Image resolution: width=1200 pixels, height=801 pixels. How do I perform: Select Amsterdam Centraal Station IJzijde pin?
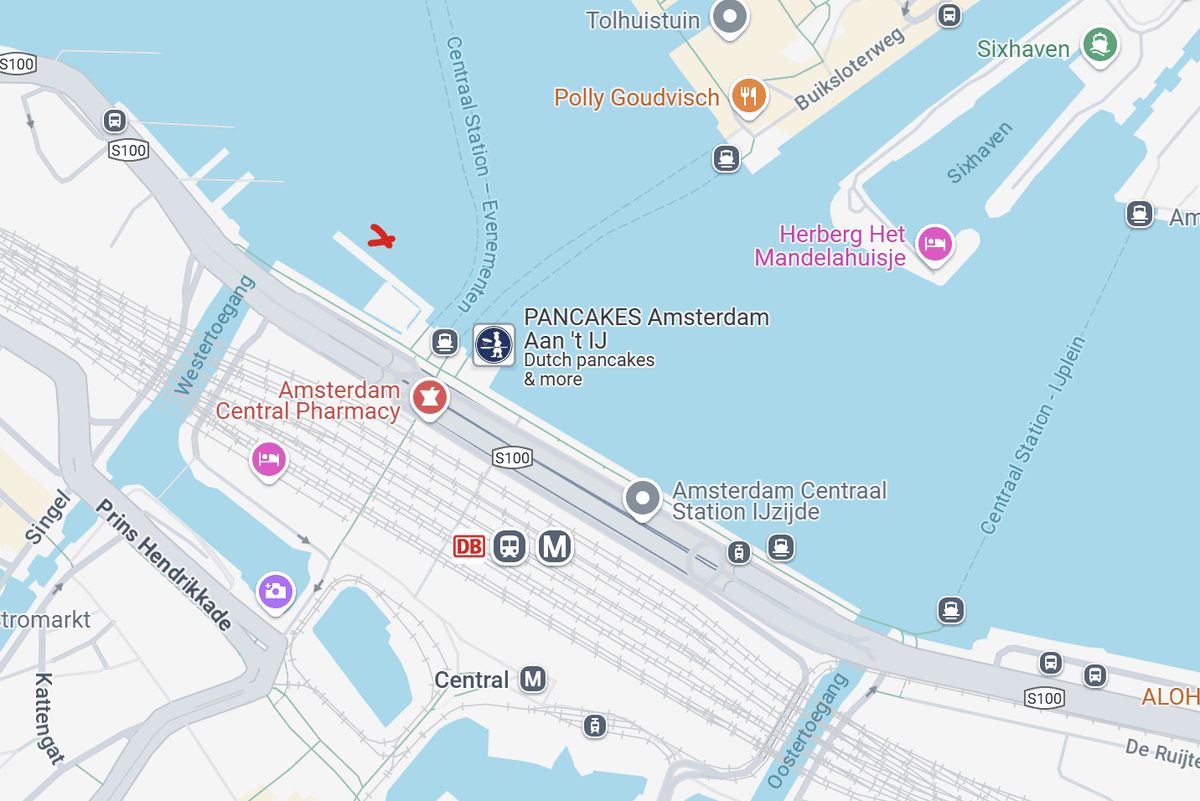click(642, 497)
